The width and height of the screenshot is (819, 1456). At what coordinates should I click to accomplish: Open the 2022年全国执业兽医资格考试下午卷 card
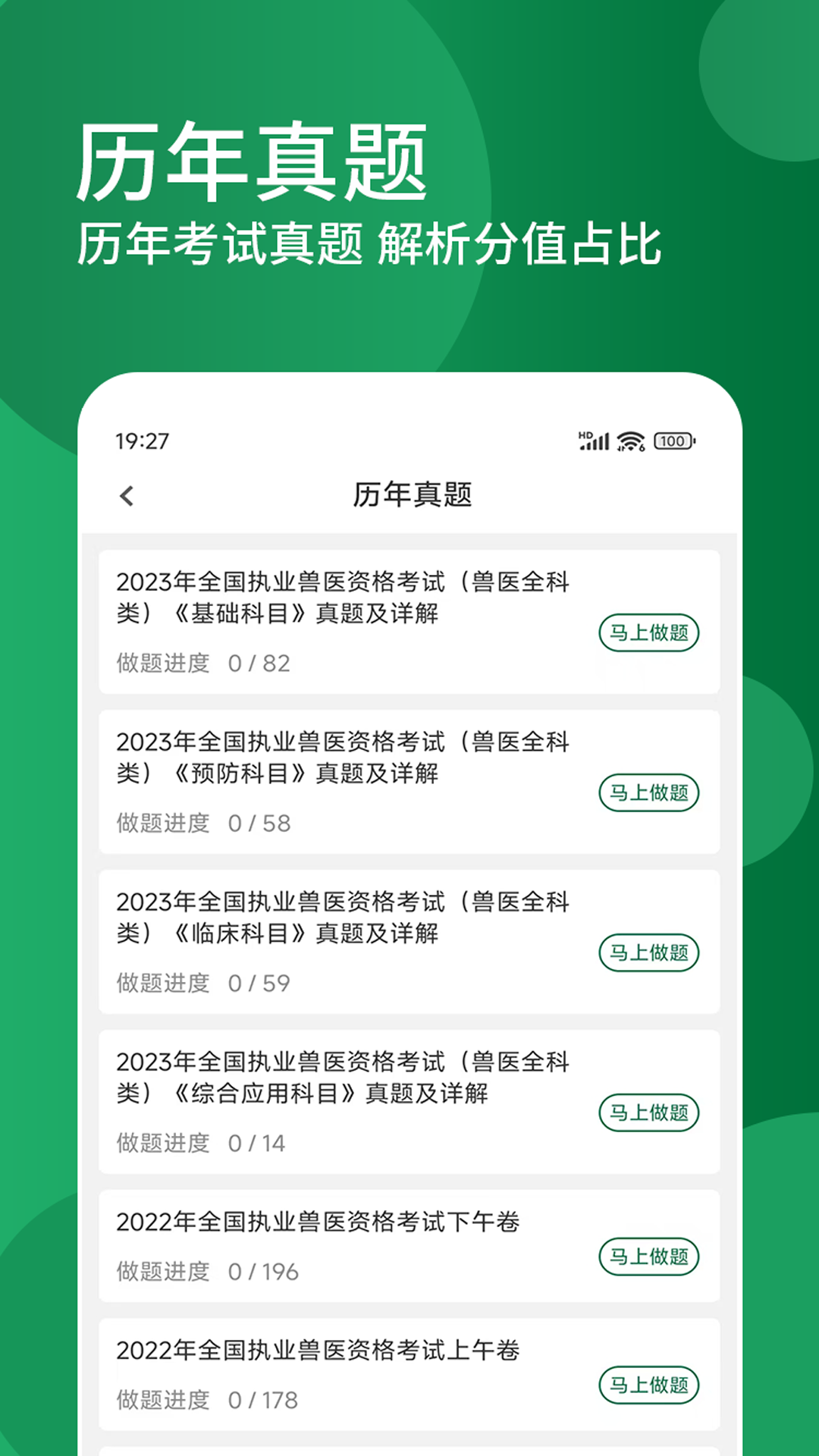(318, 1222)
